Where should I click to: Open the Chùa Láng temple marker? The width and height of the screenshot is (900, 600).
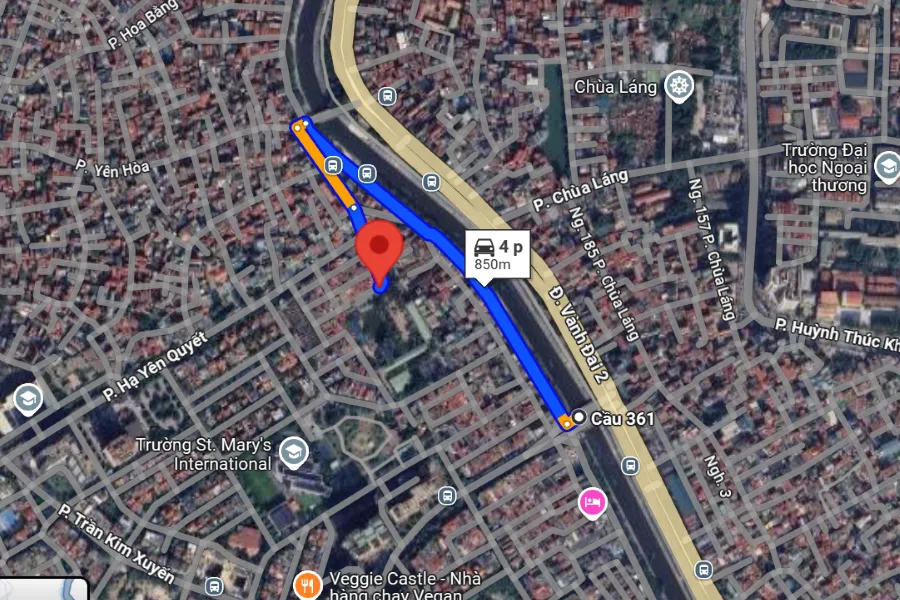[x=680, y=87]
